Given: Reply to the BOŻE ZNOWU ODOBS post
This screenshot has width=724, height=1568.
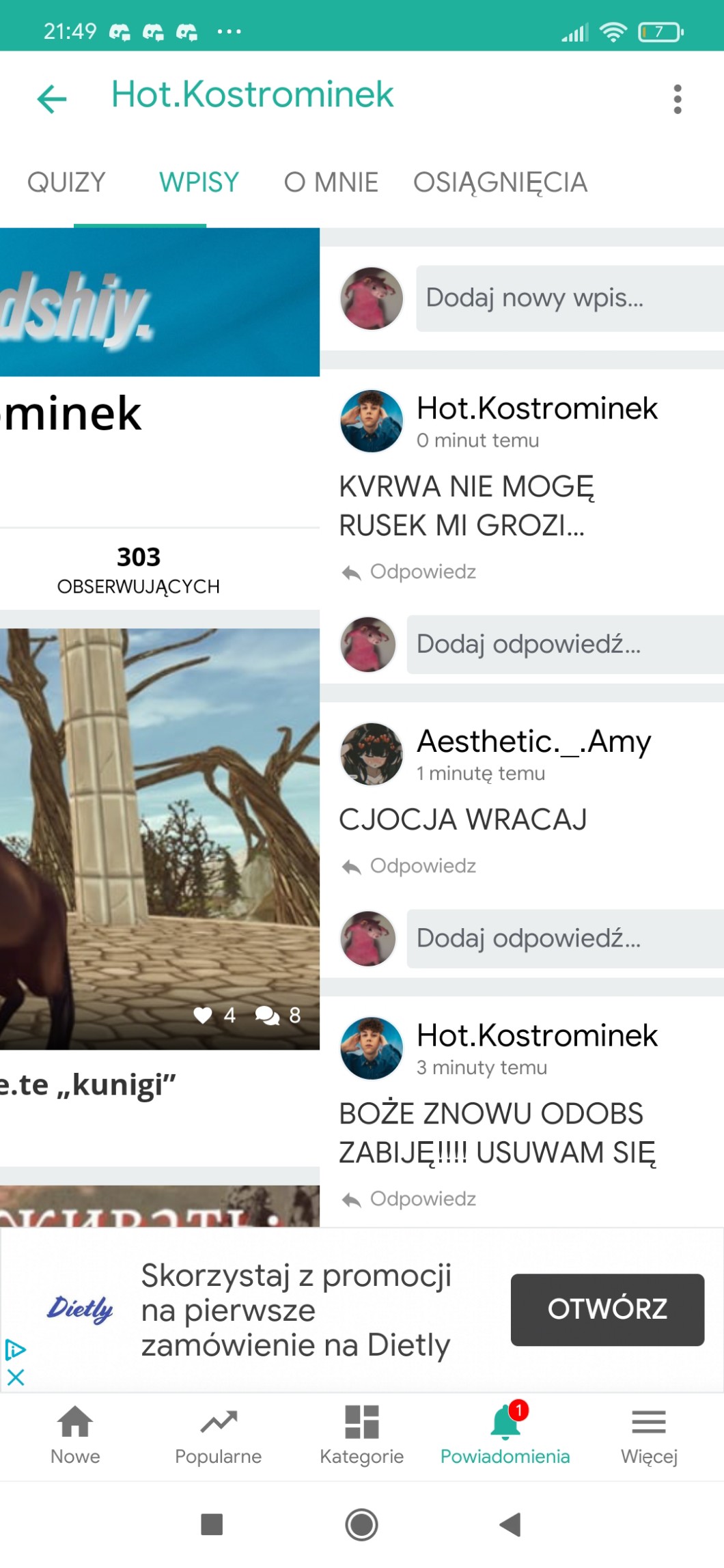Looking at the screenshot, I should coord(410,1199).
